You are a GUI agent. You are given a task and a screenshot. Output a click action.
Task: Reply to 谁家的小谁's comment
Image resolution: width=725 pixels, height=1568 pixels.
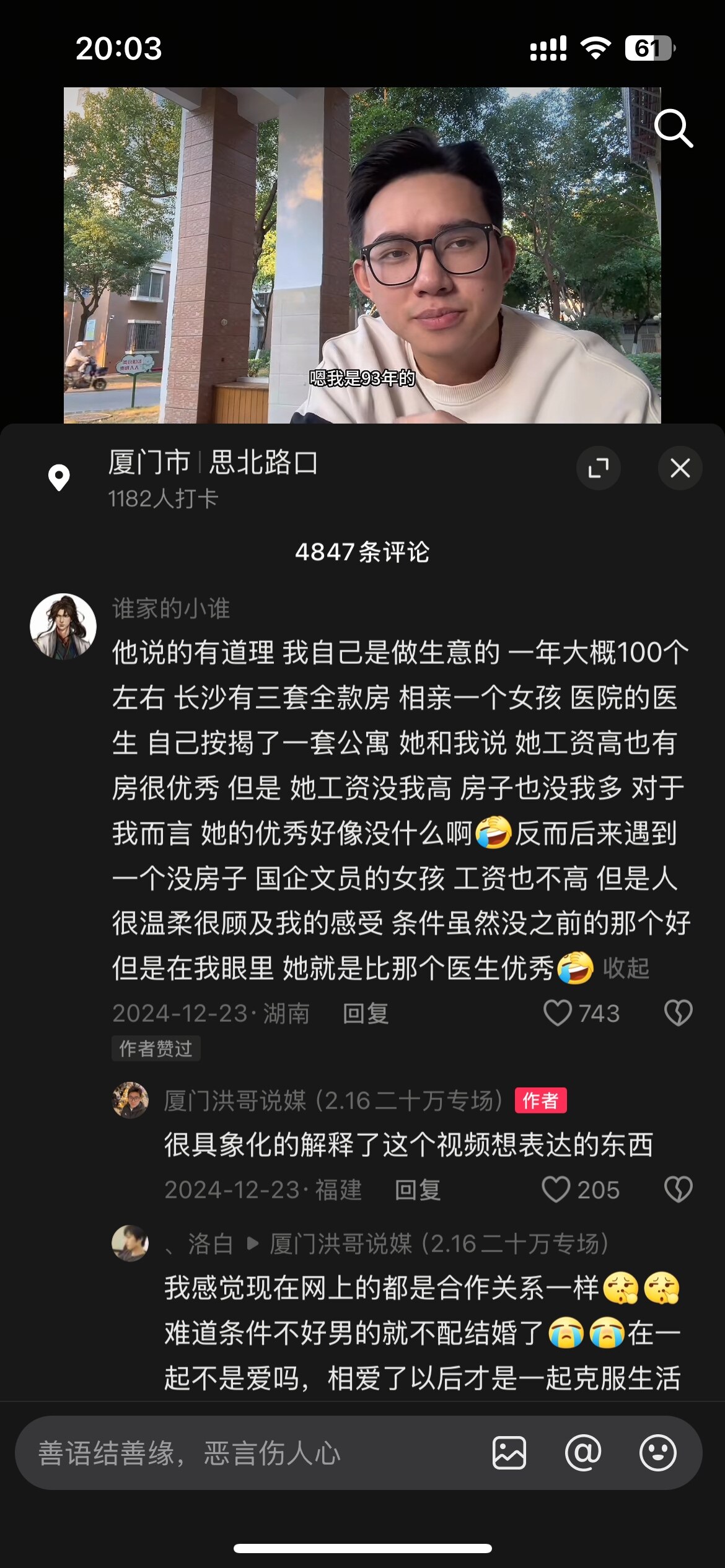coord(366,1014)
